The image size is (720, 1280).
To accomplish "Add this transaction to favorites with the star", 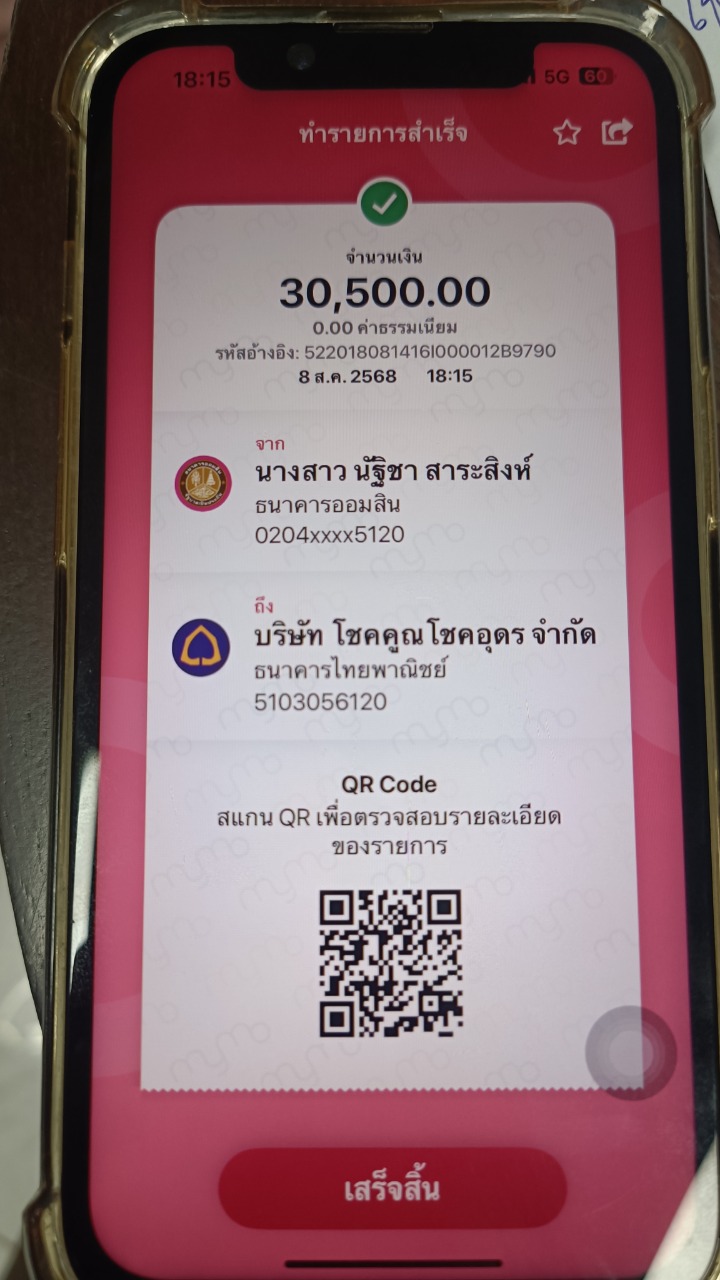I will coord(567,133).
